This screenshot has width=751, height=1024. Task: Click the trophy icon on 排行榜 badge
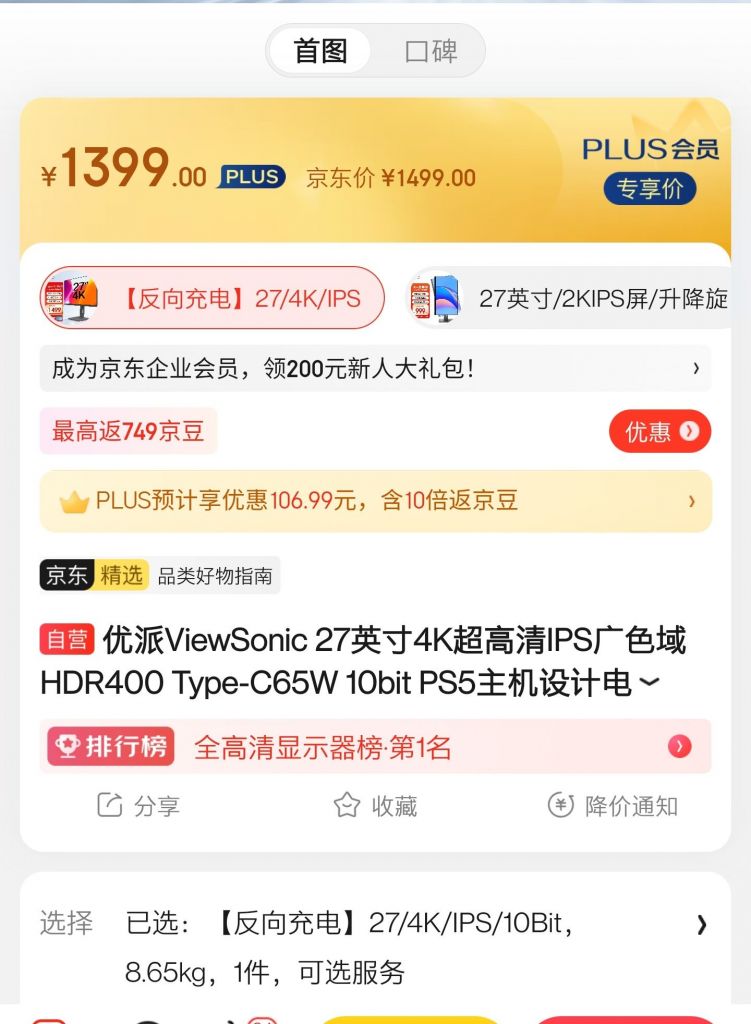pos(67,746)
